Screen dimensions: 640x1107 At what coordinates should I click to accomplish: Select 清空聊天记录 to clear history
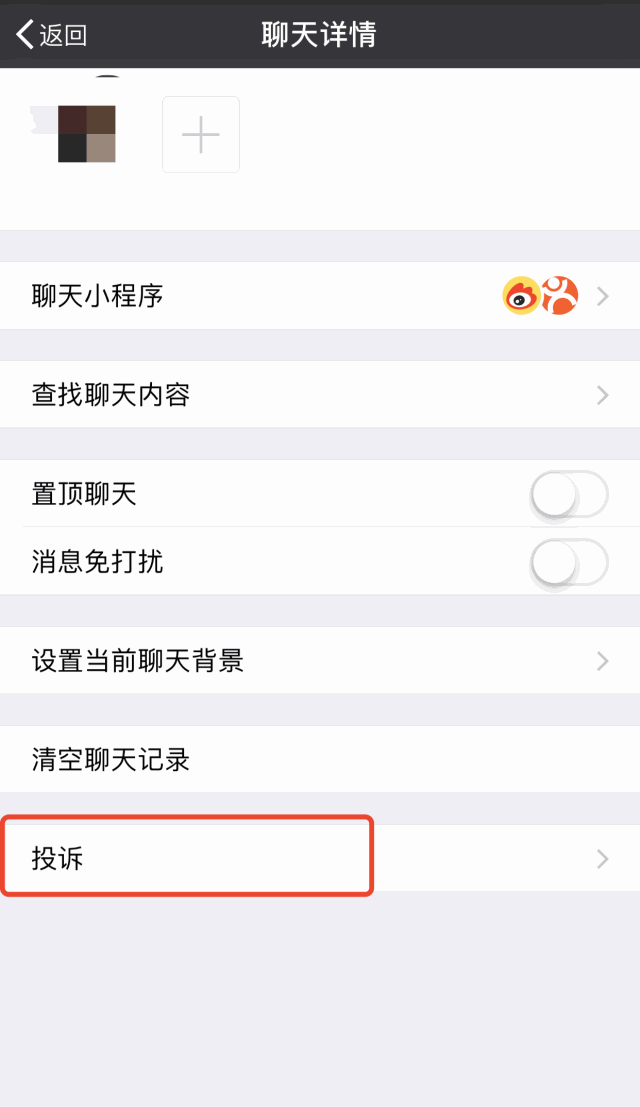point(320,760)
